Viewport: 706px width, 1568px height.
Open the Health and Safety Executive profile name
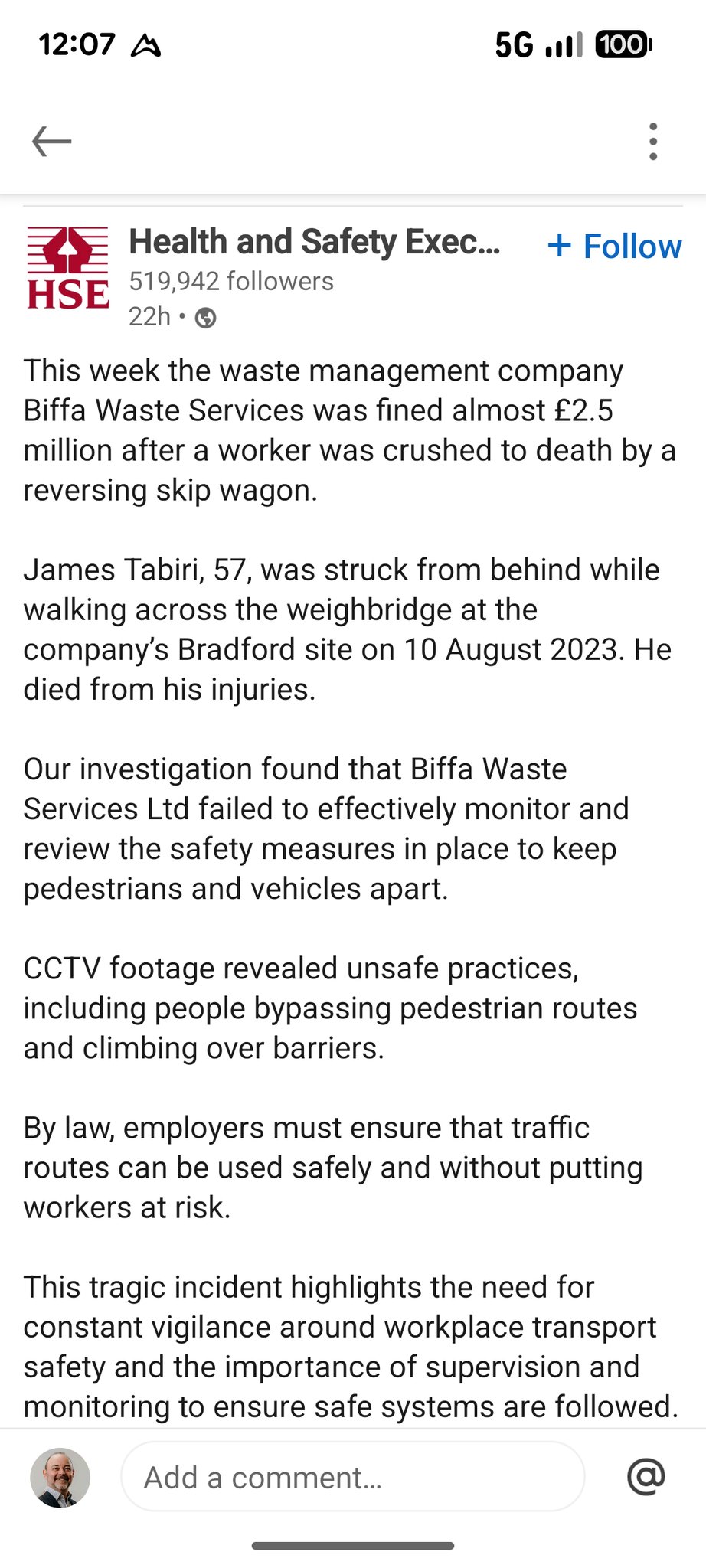click(x=314, y=242)
